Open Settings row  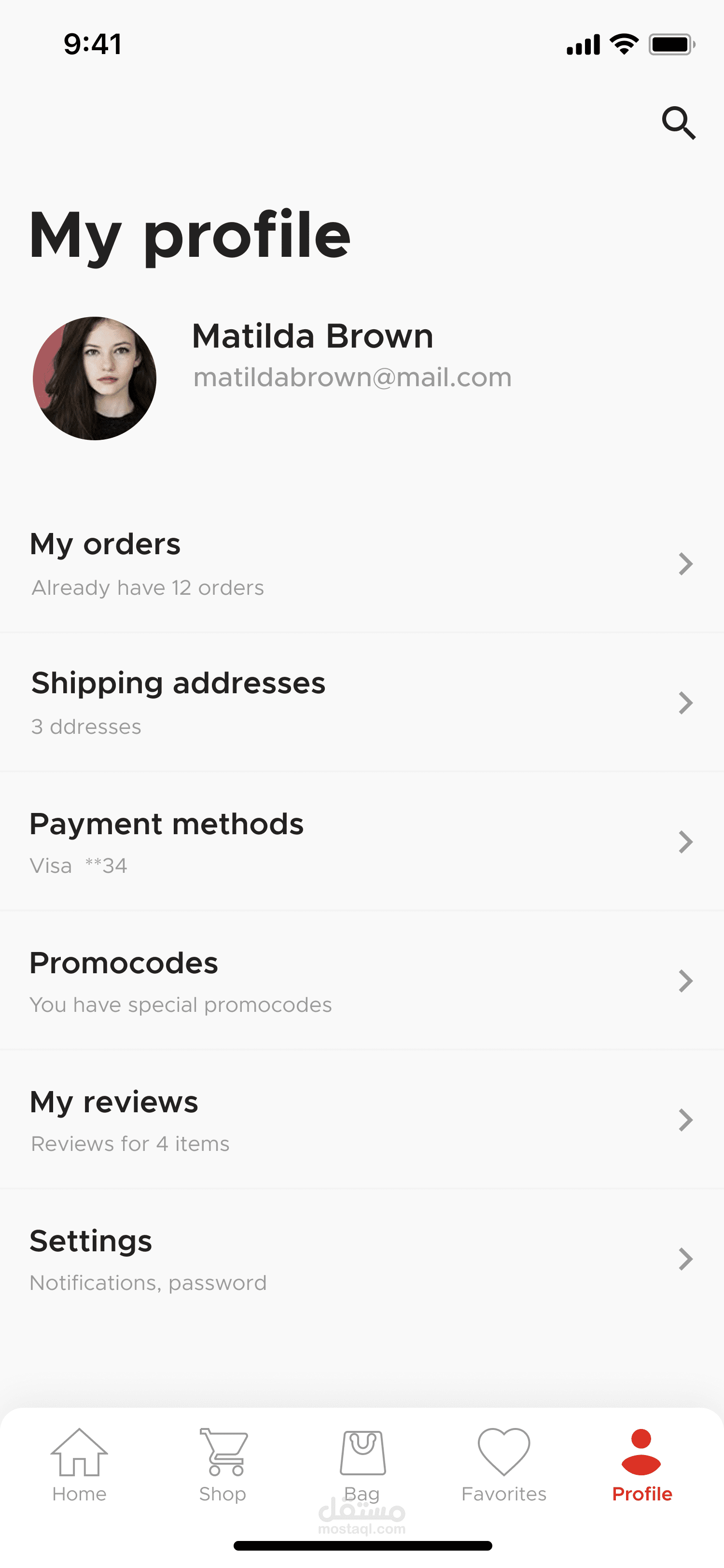(x=362, y=1259)
